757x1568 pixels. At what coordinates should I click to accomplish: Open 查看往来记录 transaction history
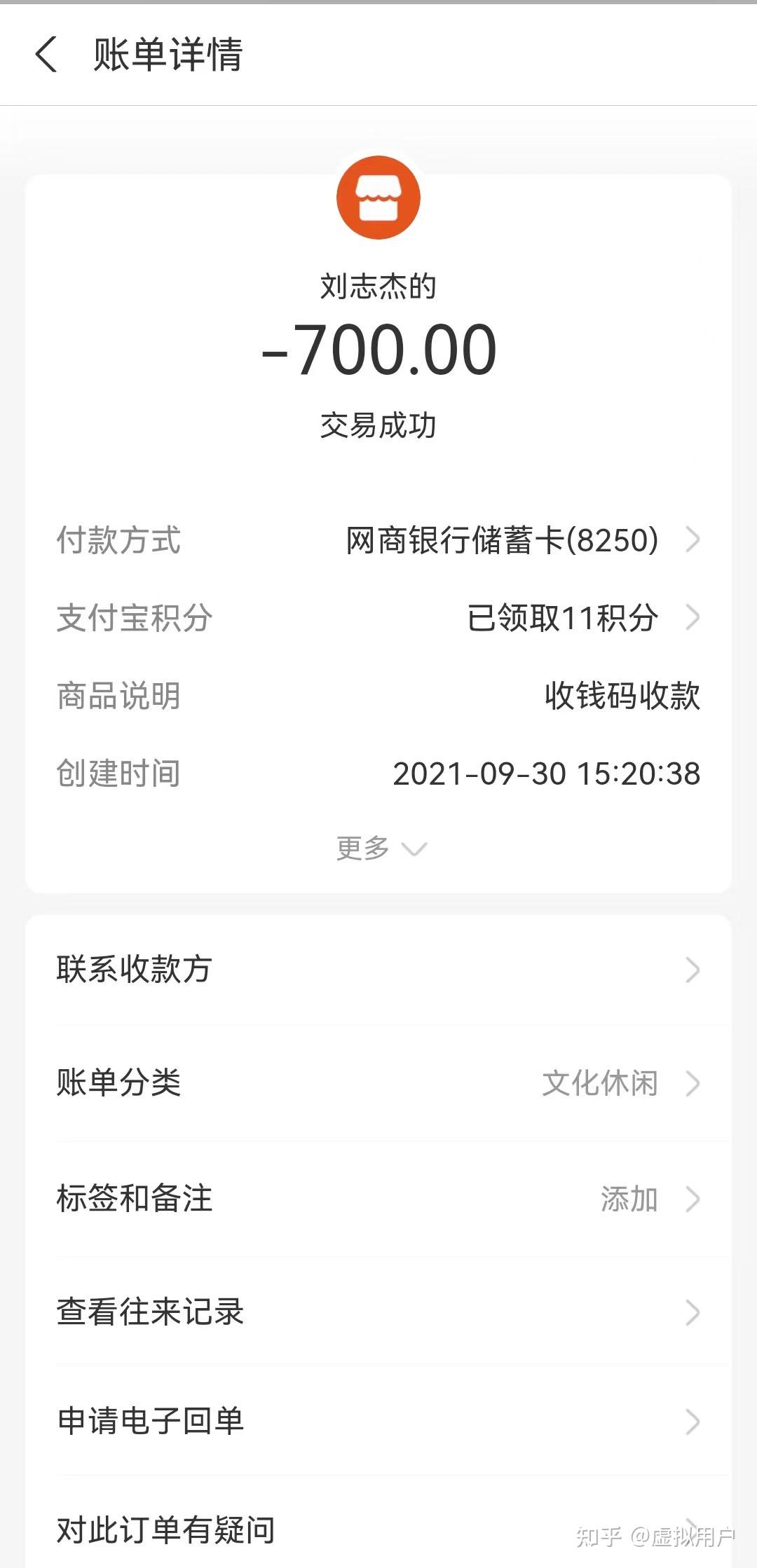tap(378, 1312)
